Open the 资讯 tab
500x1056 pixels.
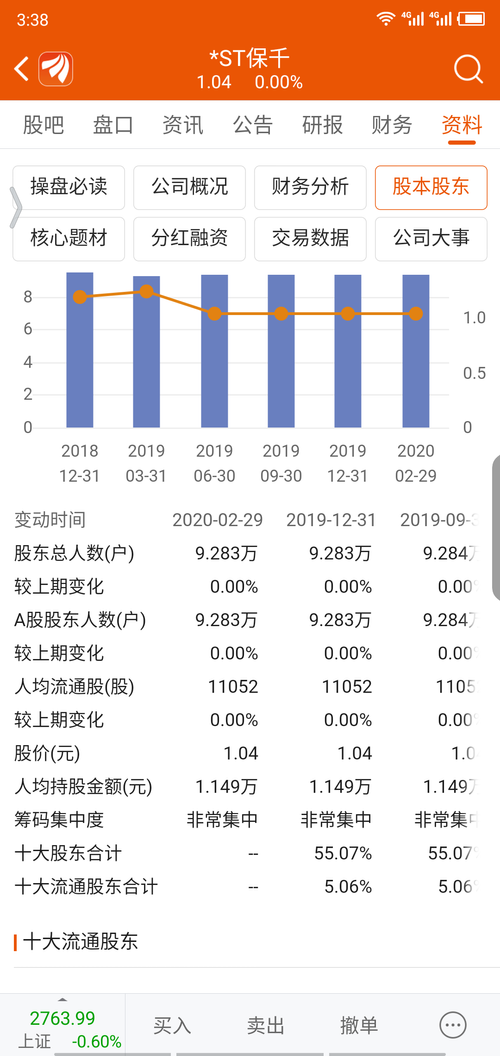(x=183, y=125)
